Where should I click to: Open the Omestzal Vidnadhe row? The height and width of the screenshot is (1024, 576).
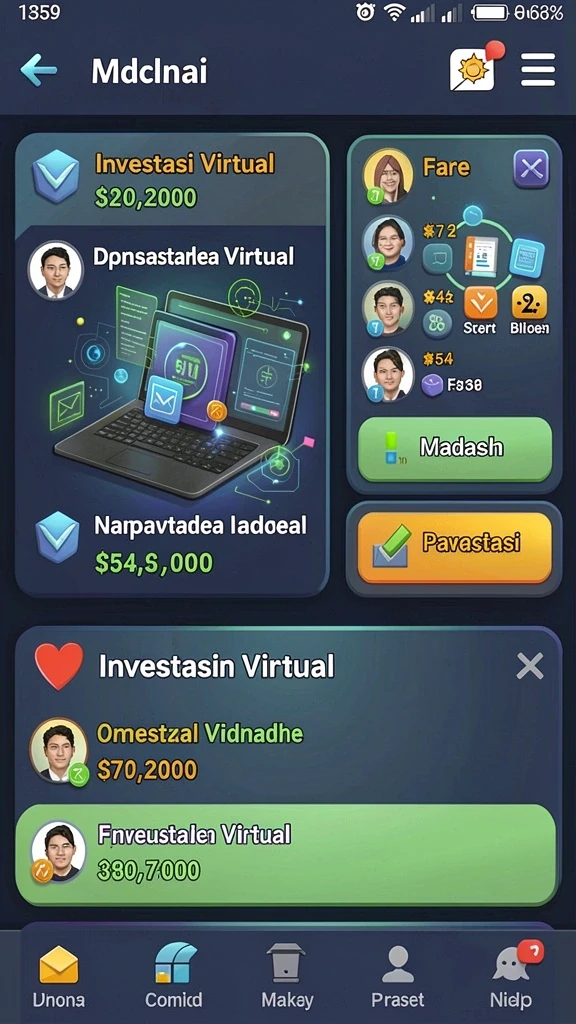pos(287,751)
